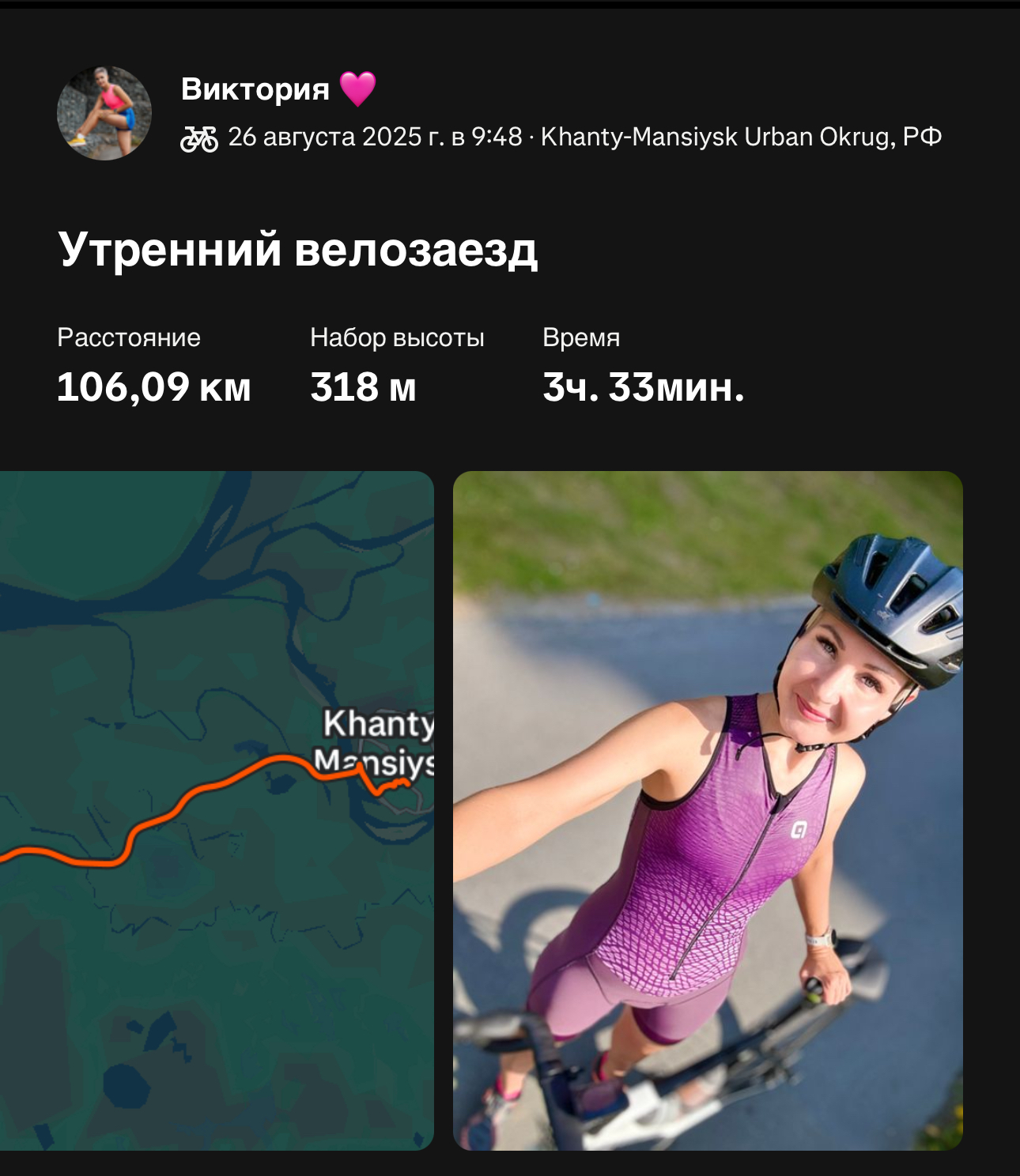Viewport: 1020px width, 1176px height.
Task: Open Виктория's profile picture
Action: (x=104, y=113)
